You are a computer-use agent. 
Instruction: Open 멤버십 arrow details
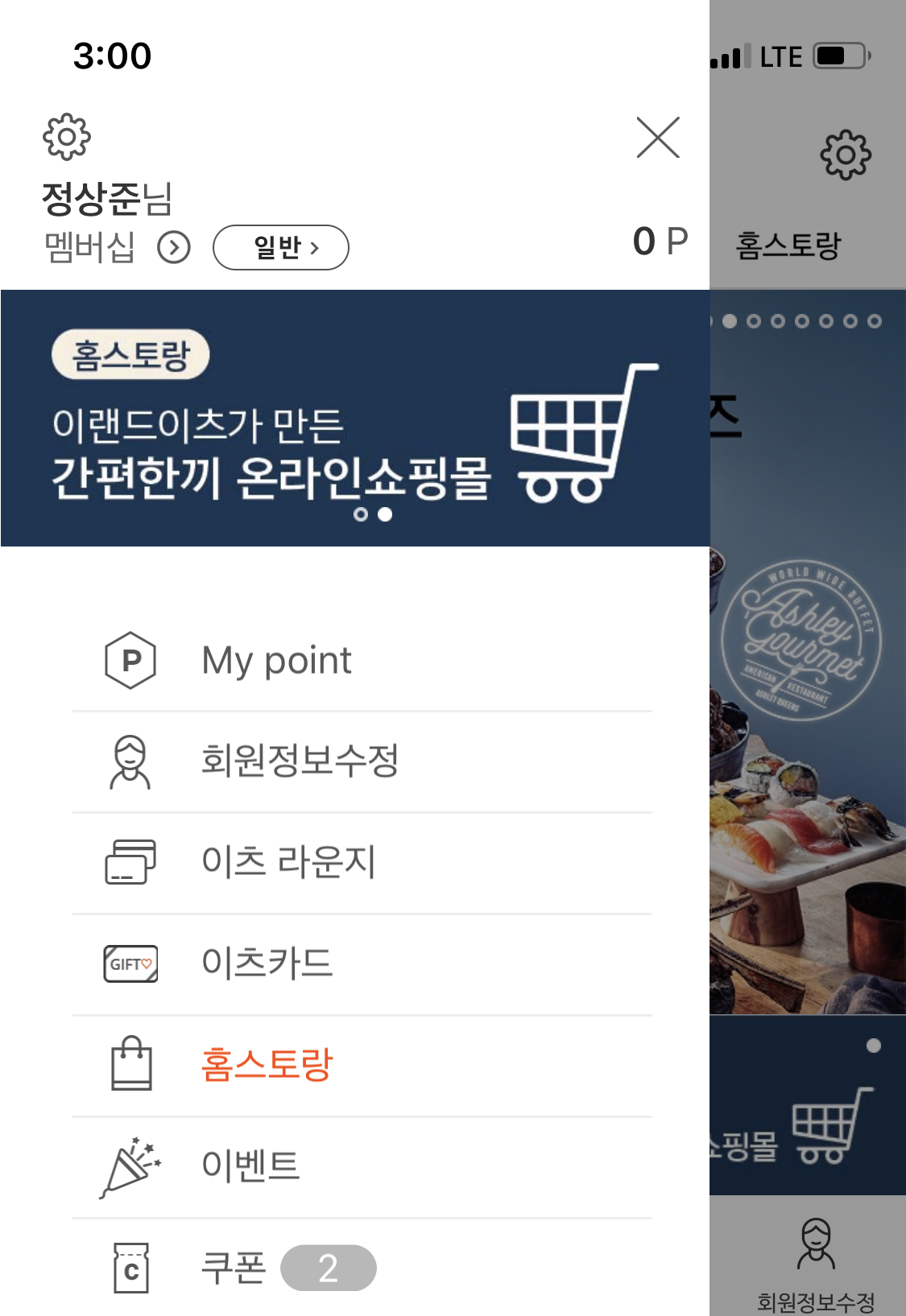174,248
